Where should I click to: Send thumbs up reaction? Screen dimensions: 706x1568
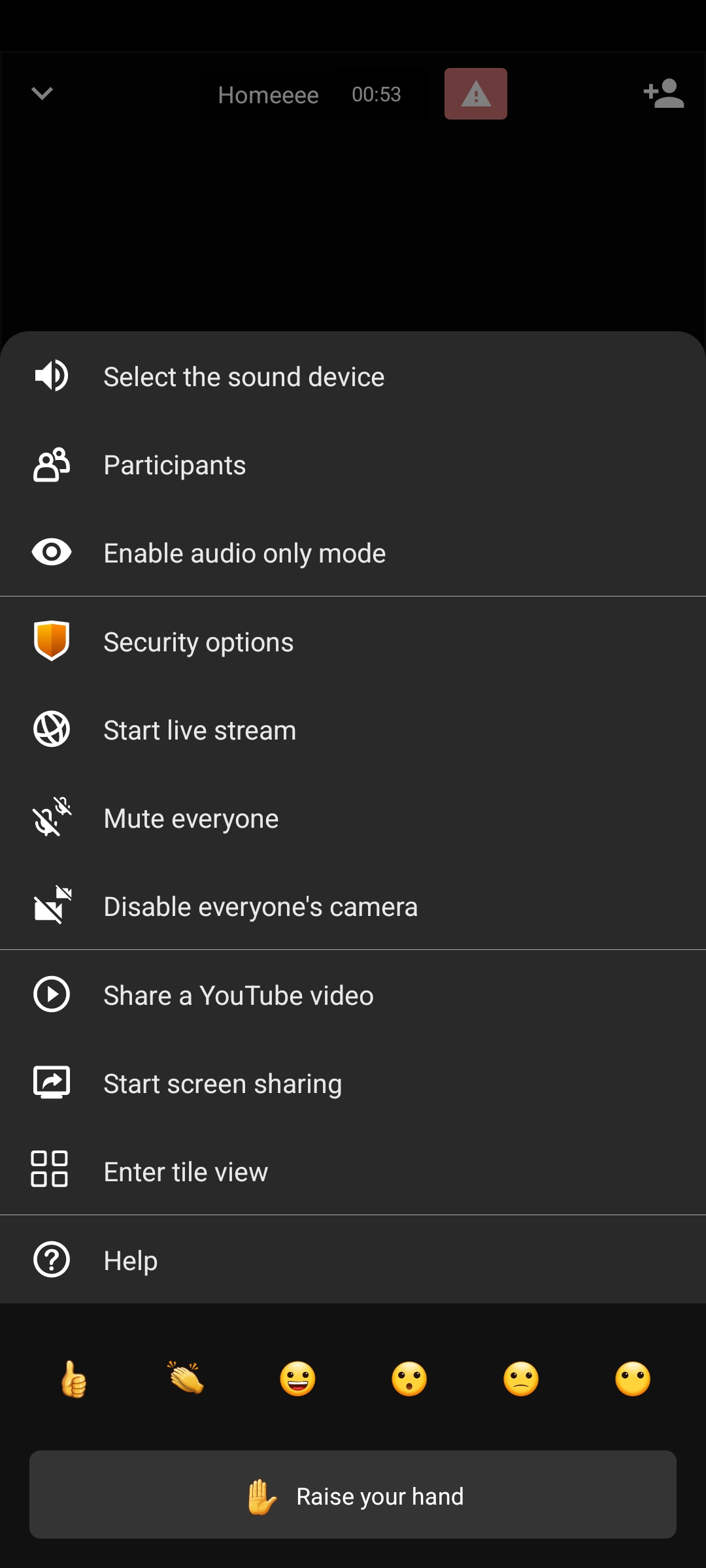tap(74, 1379)
